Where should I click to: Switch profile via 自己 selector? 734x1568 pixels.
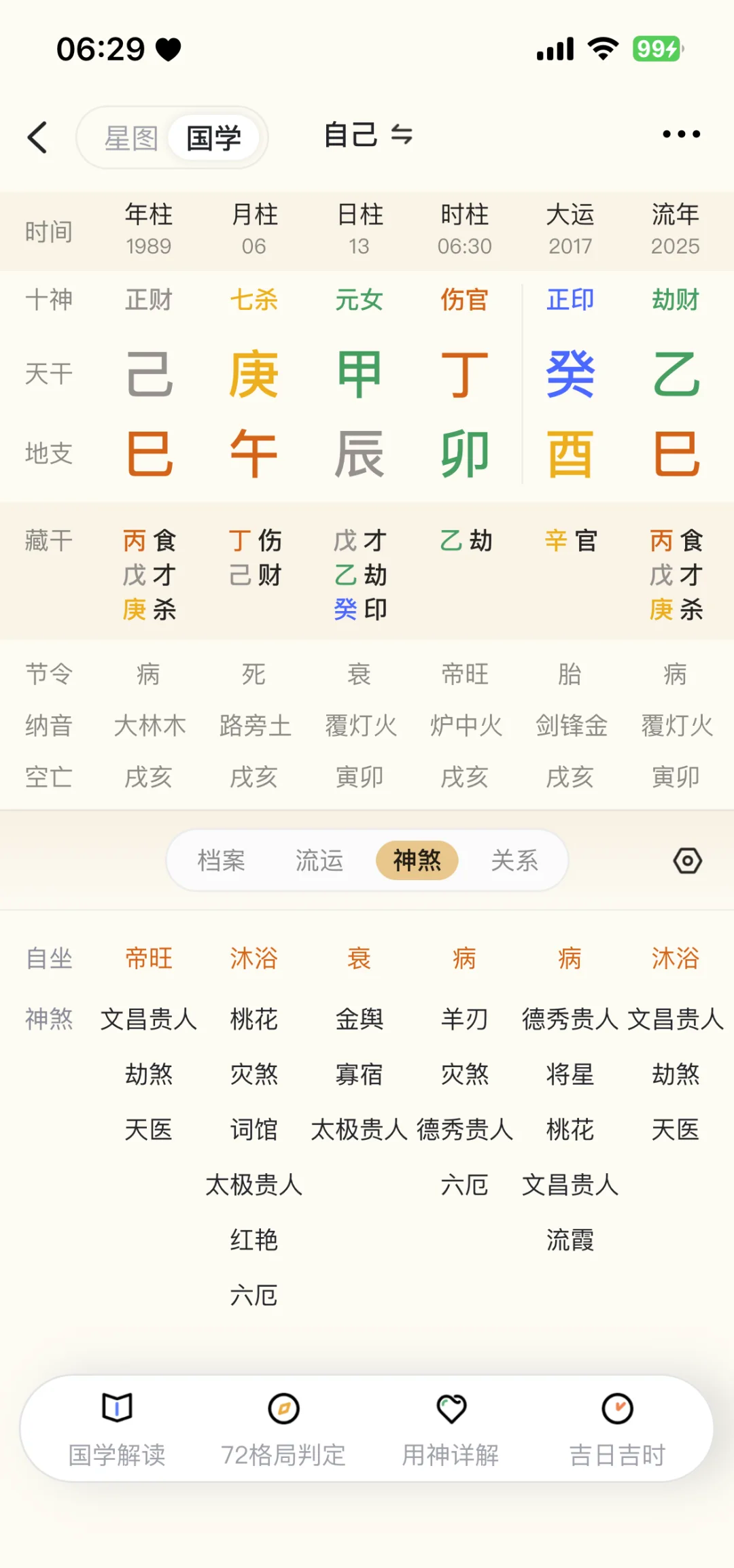[x=368, y=135]
